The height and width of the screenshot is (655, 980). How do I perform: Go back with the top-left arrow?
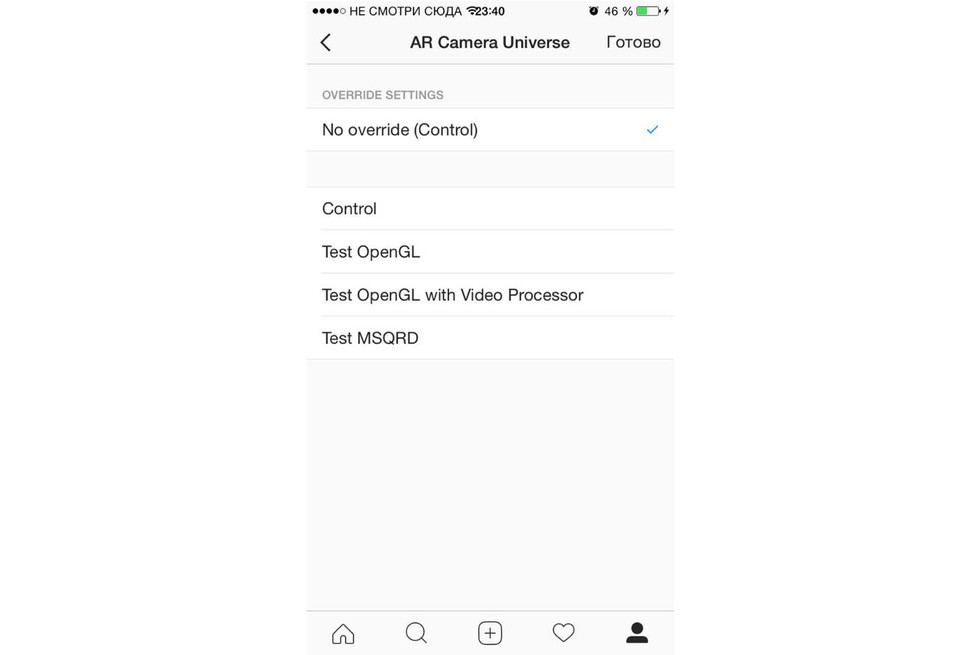coord(326,42)
